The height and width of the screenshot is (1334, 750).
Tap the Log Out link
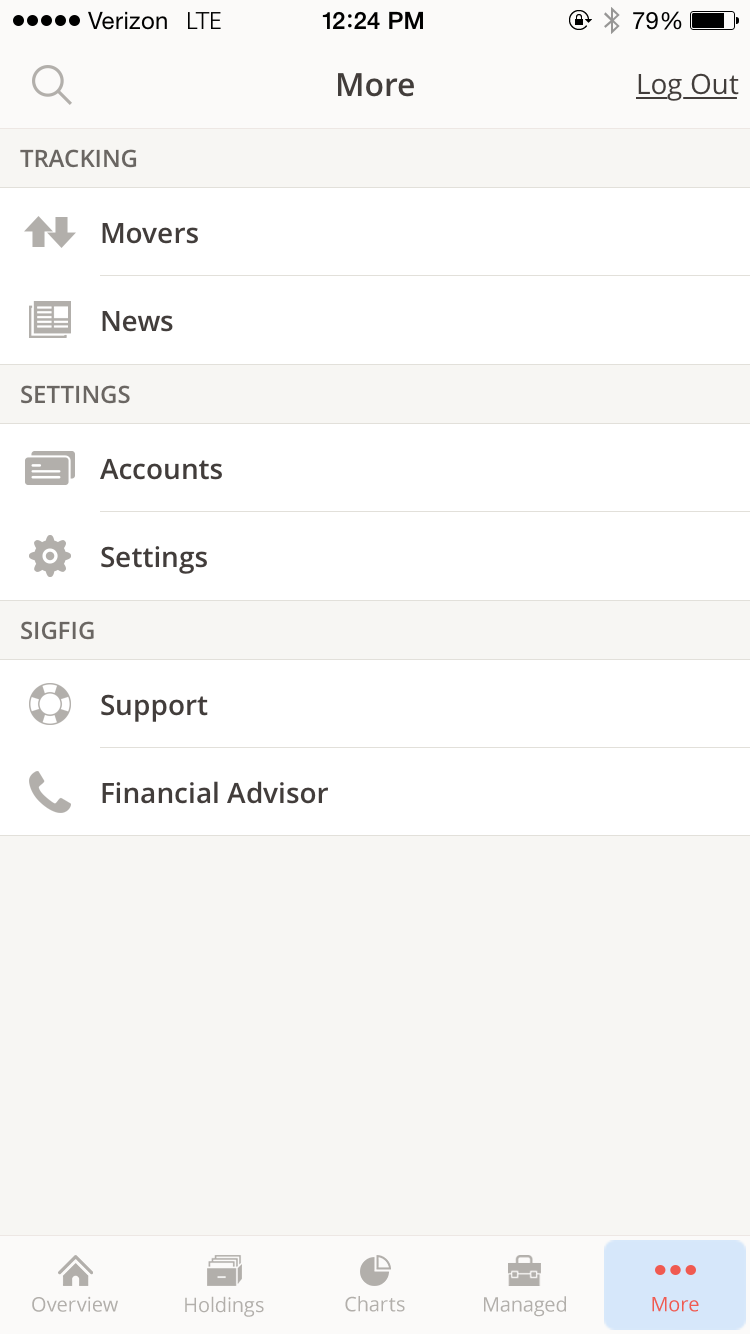click(x=687, y=85)
